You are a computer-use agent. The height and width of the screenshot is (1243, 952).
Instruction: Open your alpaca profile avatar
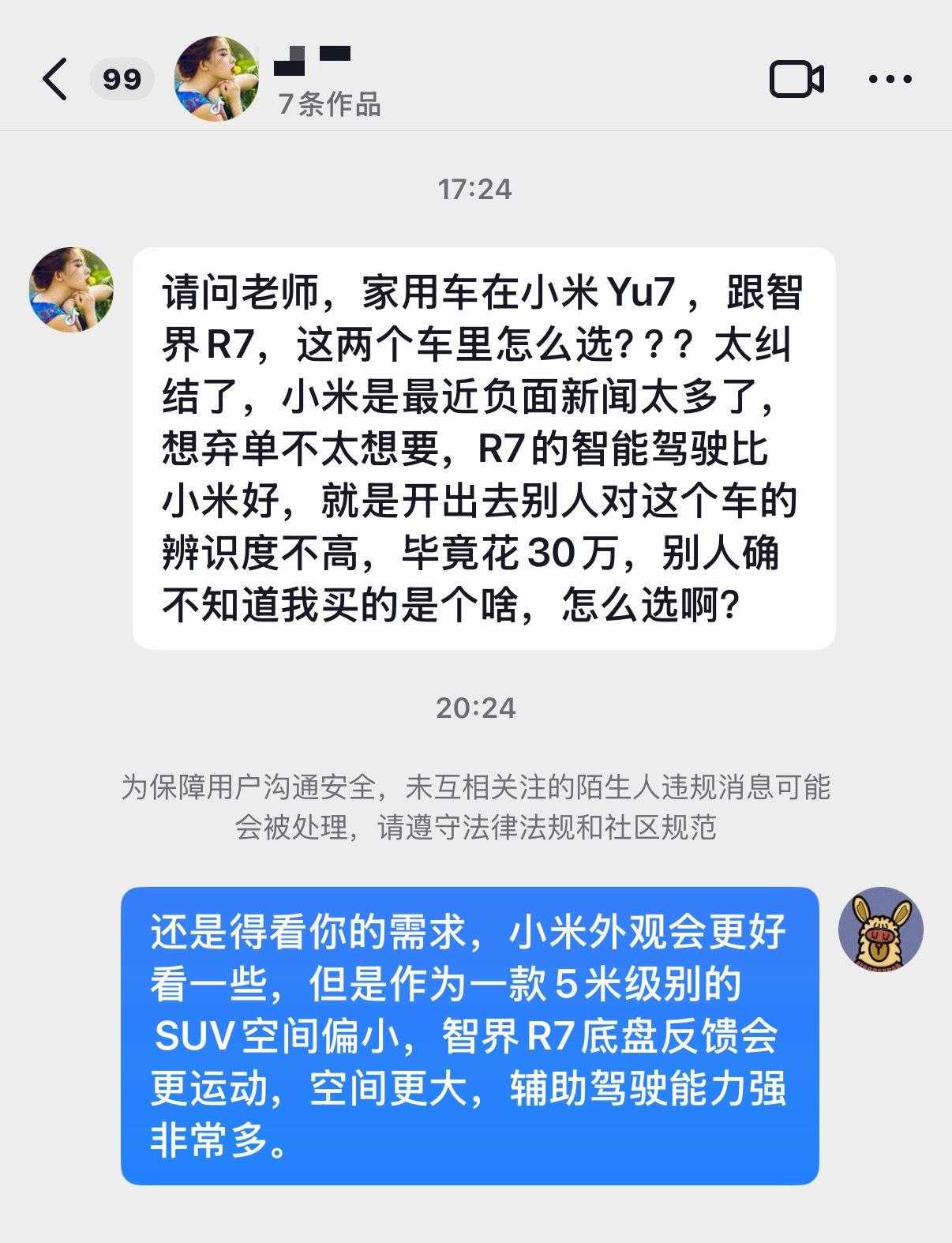(882, 929)
